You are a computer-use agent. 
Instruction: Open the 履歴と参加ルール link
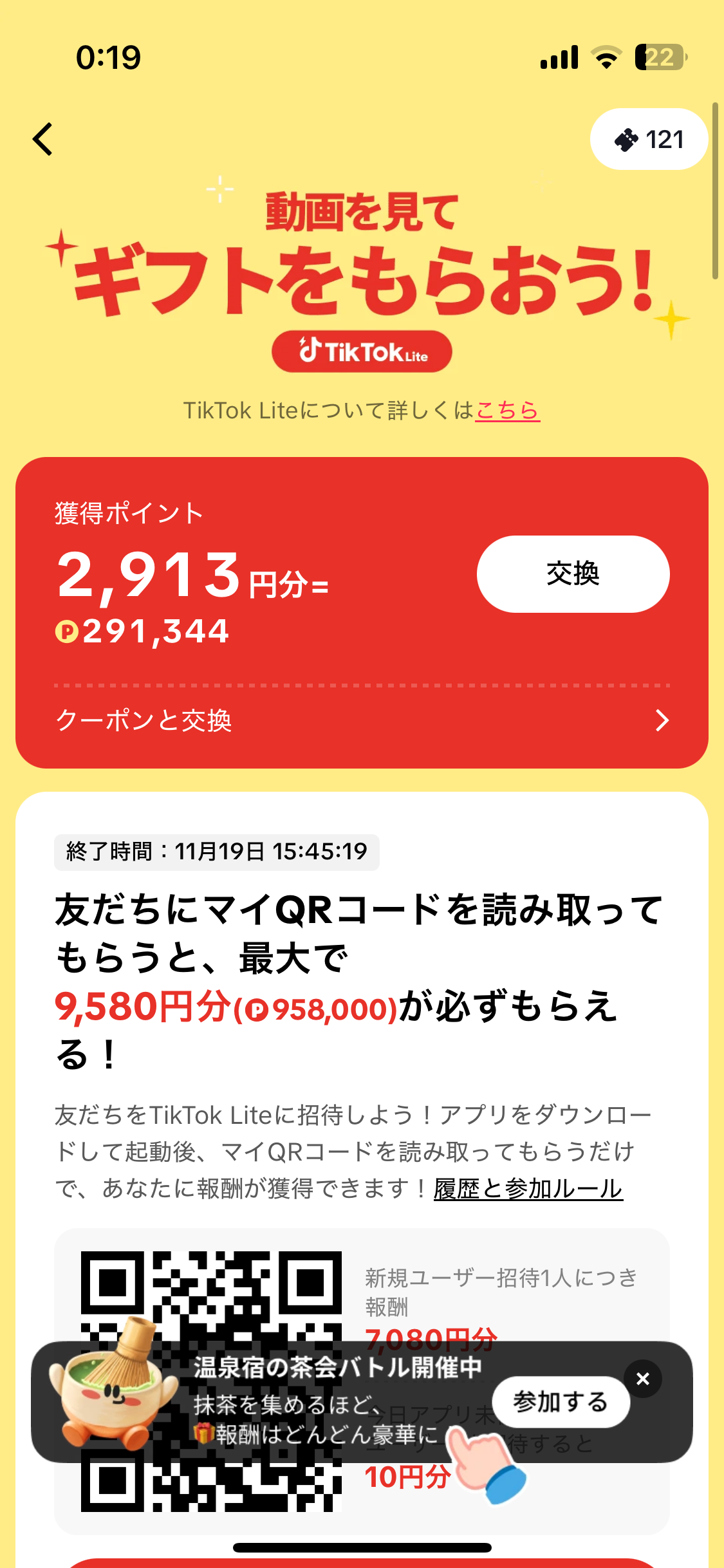pyautogui.click(x=528, y=1189)
